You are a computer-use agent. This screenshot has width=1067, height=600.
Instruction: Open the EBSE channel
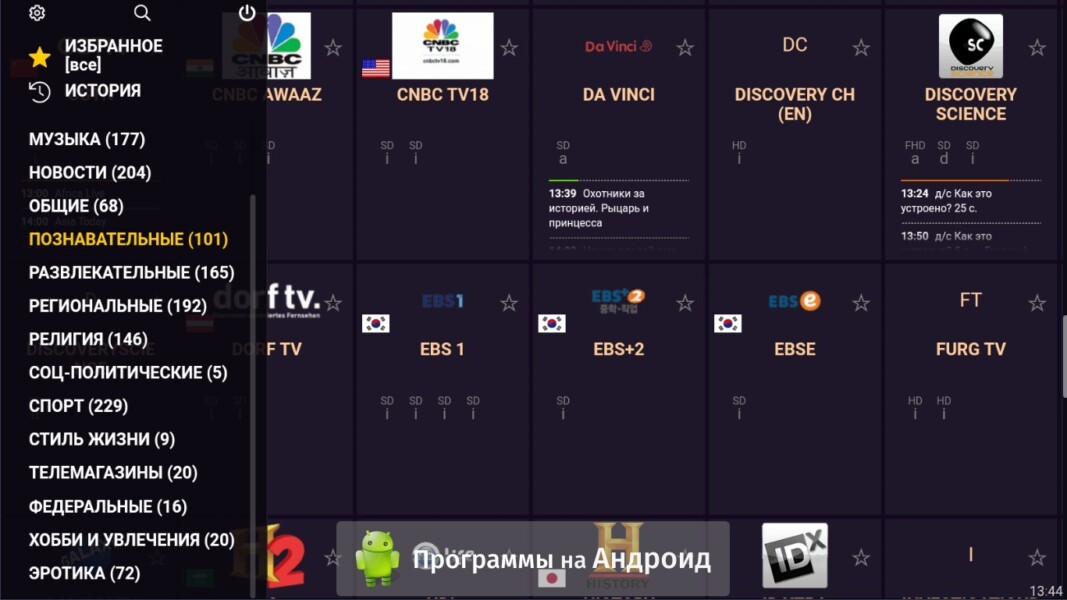pos(794,349)
